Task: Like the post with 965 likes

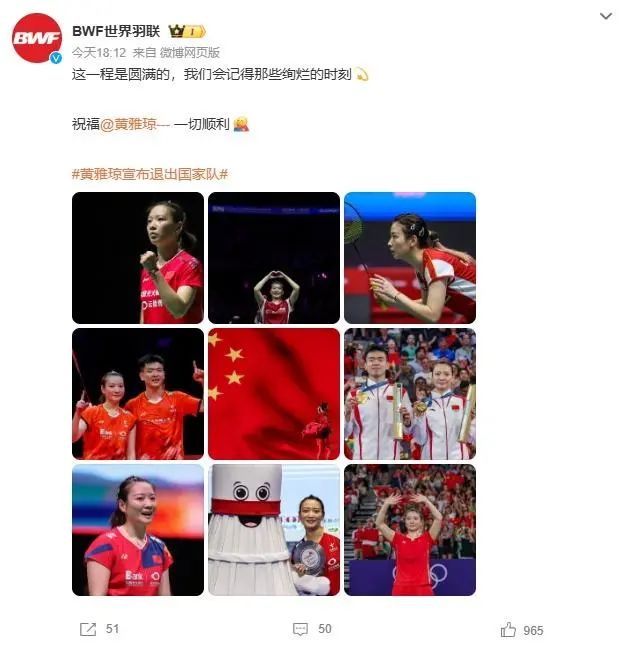Action: coord(521,629)
